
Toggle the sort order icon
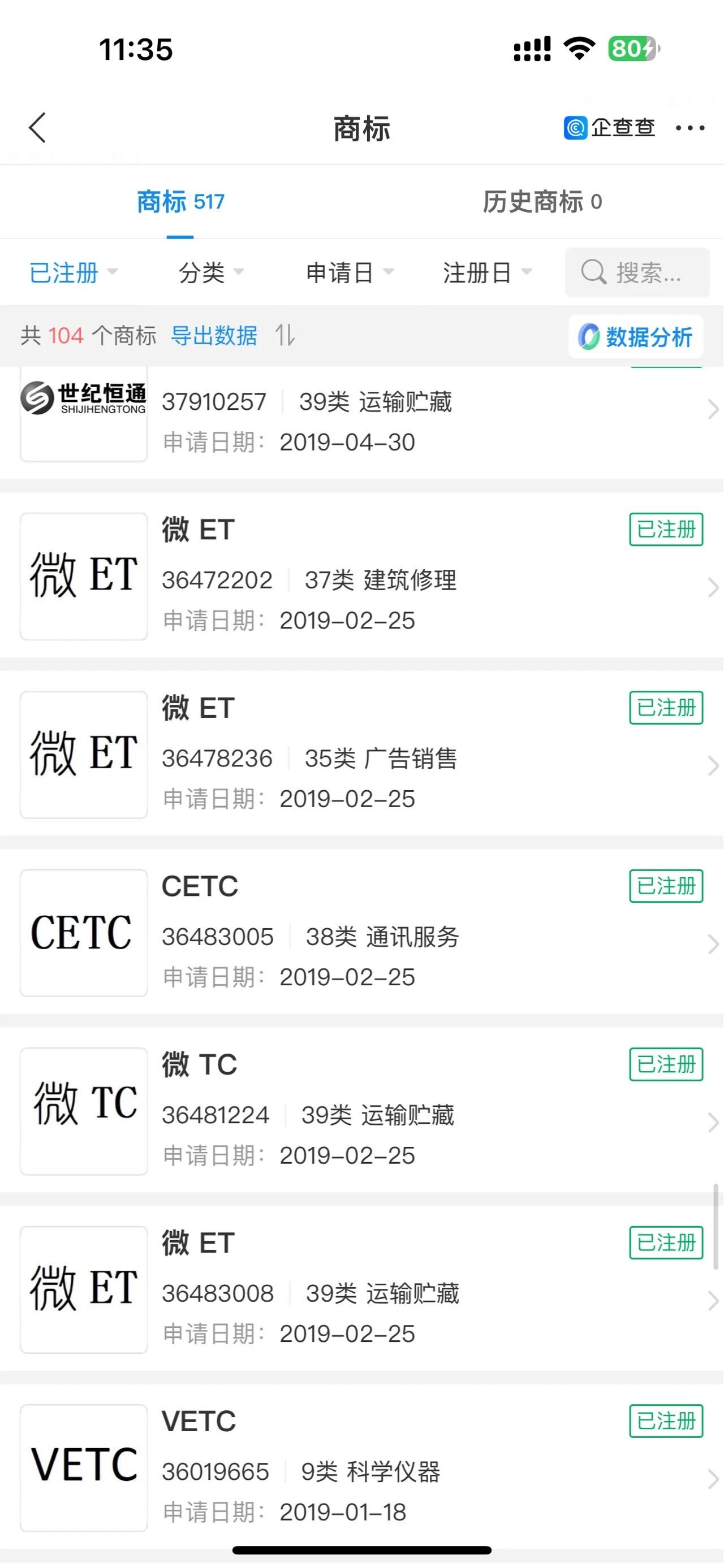pyautogui.click(x=285, y=335)
